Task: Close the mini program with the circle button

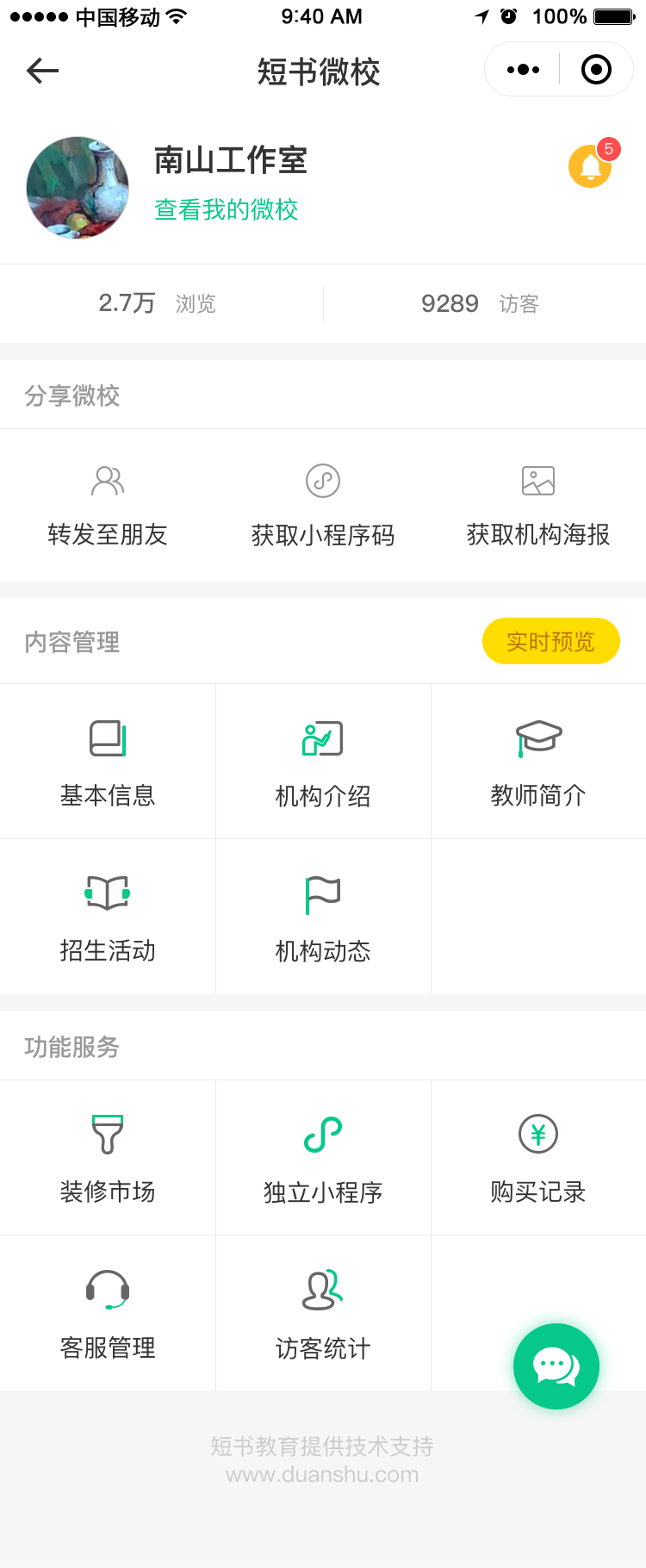Action: [x=596, y=70]
